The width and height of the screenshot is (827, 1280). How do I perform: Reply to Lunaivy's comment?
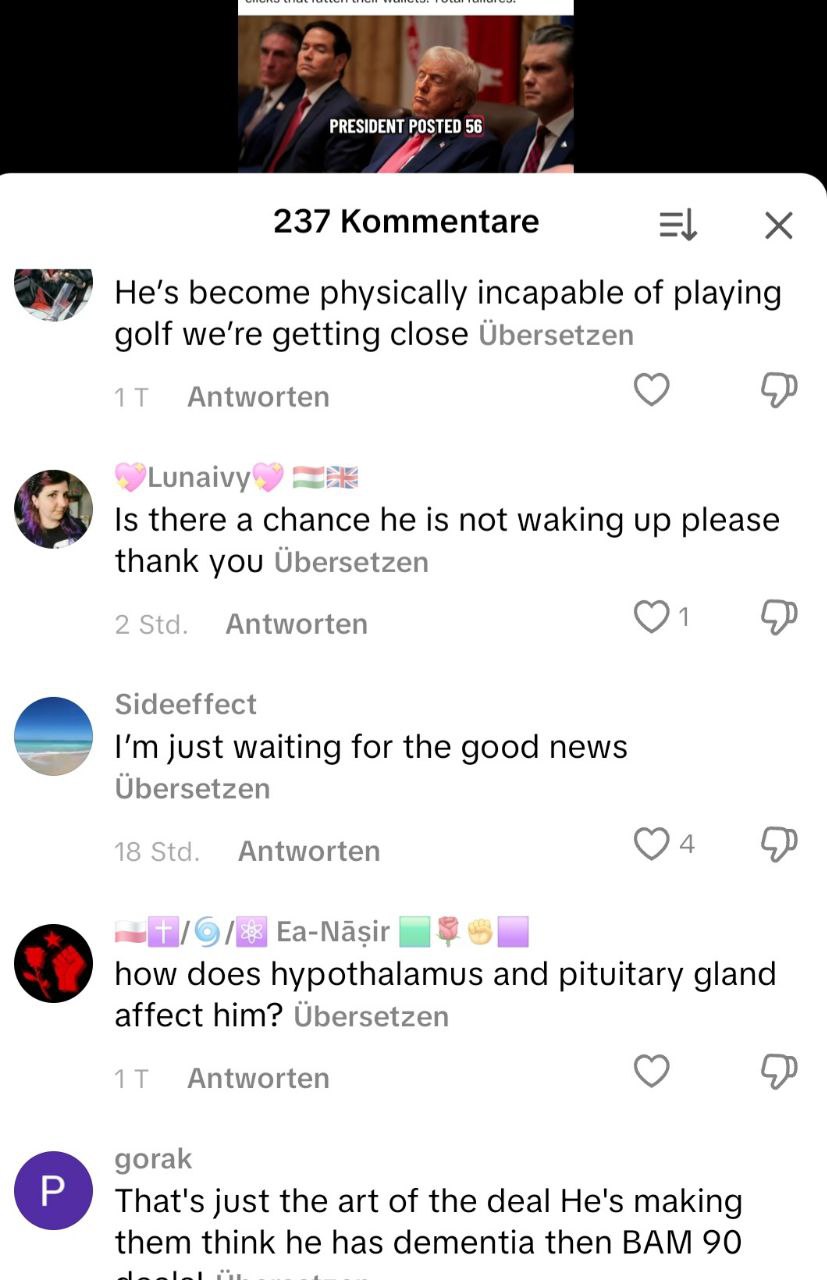tap(296, 624)
